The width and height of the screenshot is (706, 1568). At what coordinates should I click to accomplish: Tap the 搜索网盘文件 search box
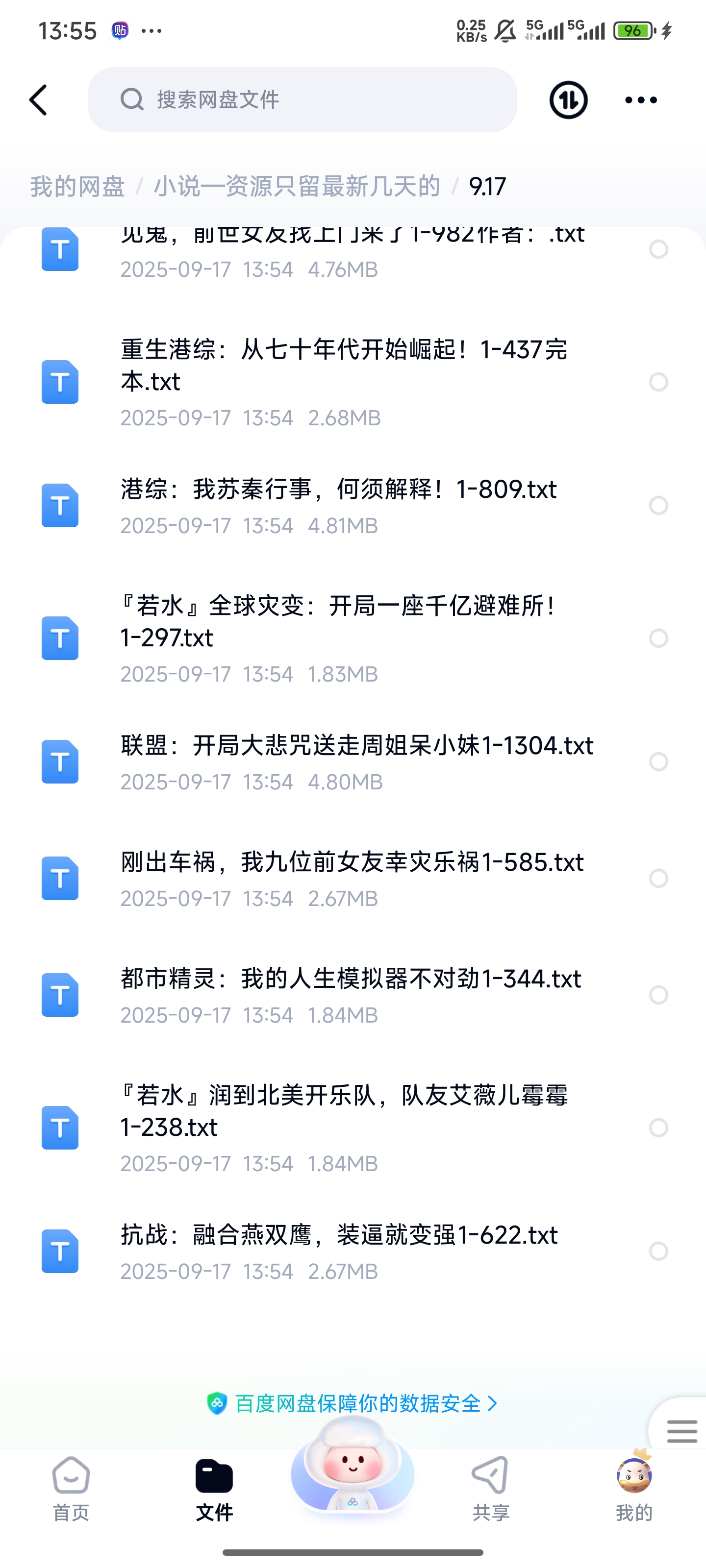click(302, 100)
